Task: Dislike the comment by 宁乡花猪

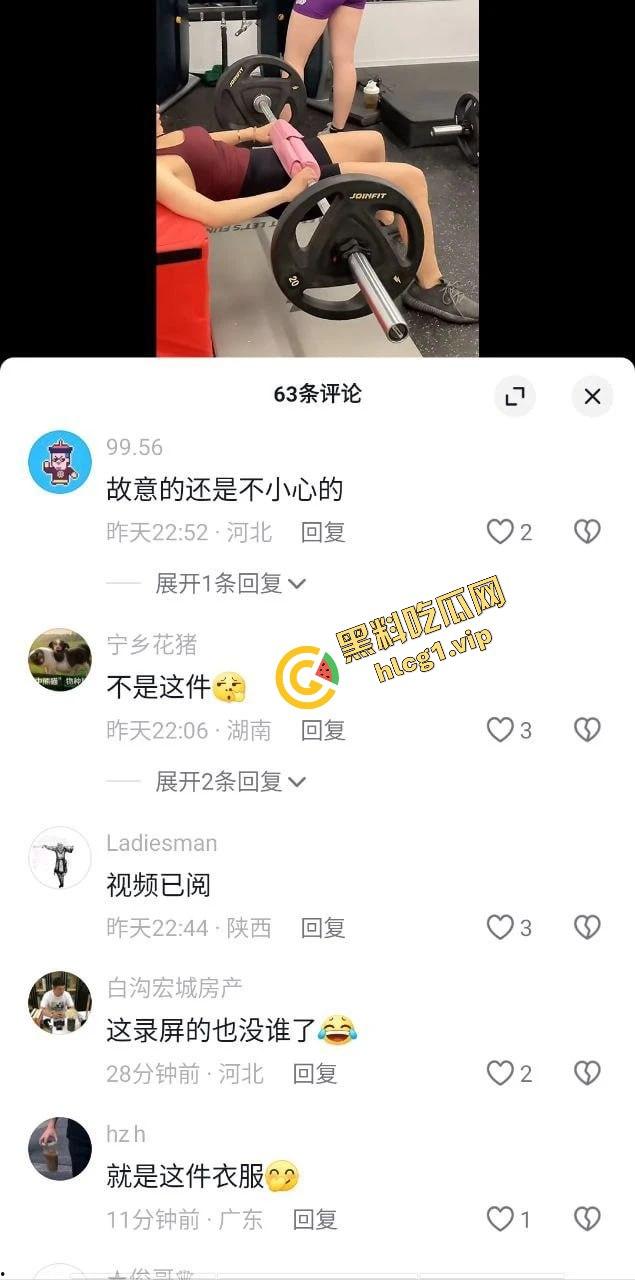Action: point(587,730)
